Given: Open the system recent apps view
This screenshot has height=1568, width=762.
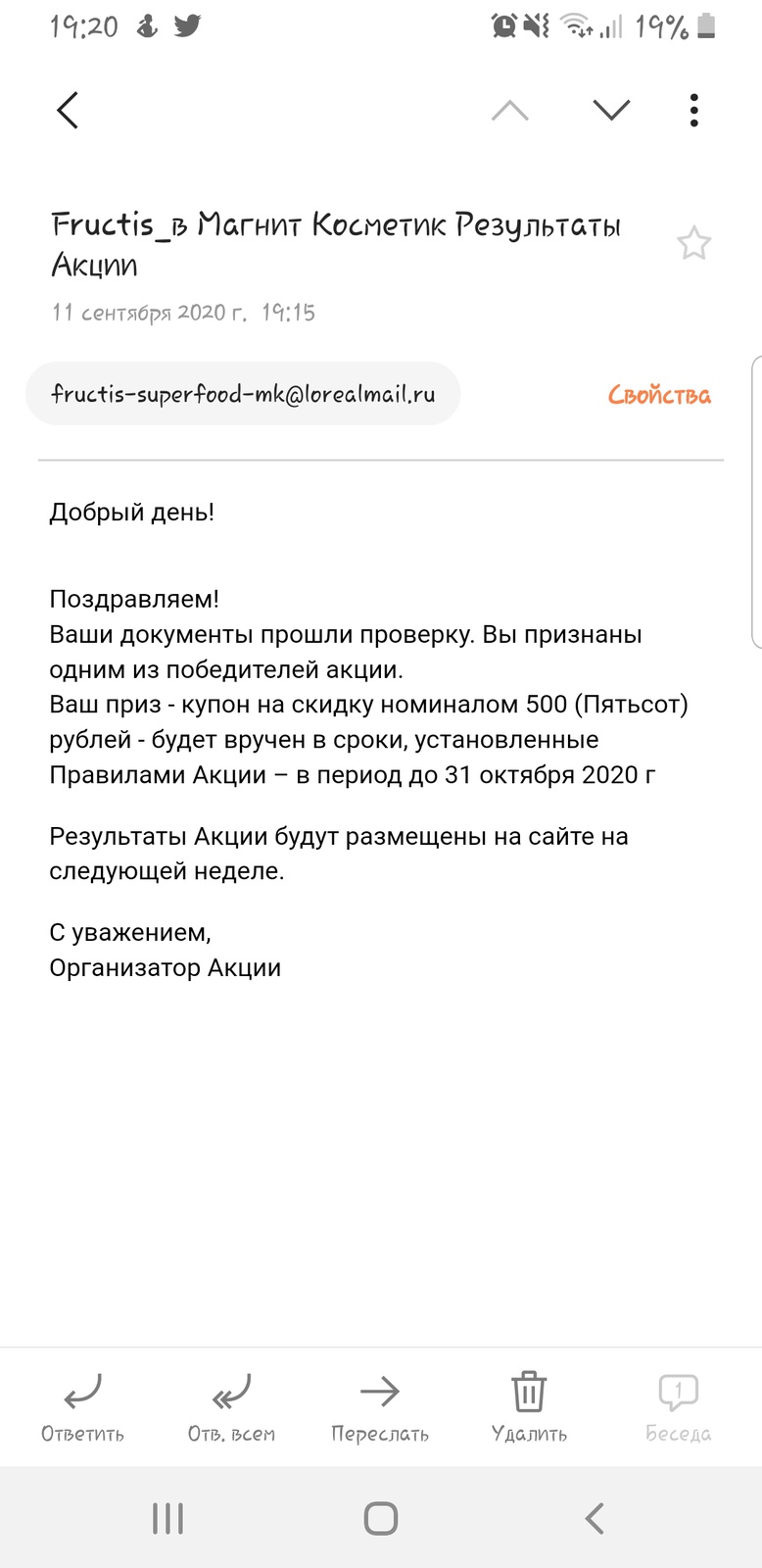Looking at the screenshot, I should pyautogui.click(x=168, y=1518).
